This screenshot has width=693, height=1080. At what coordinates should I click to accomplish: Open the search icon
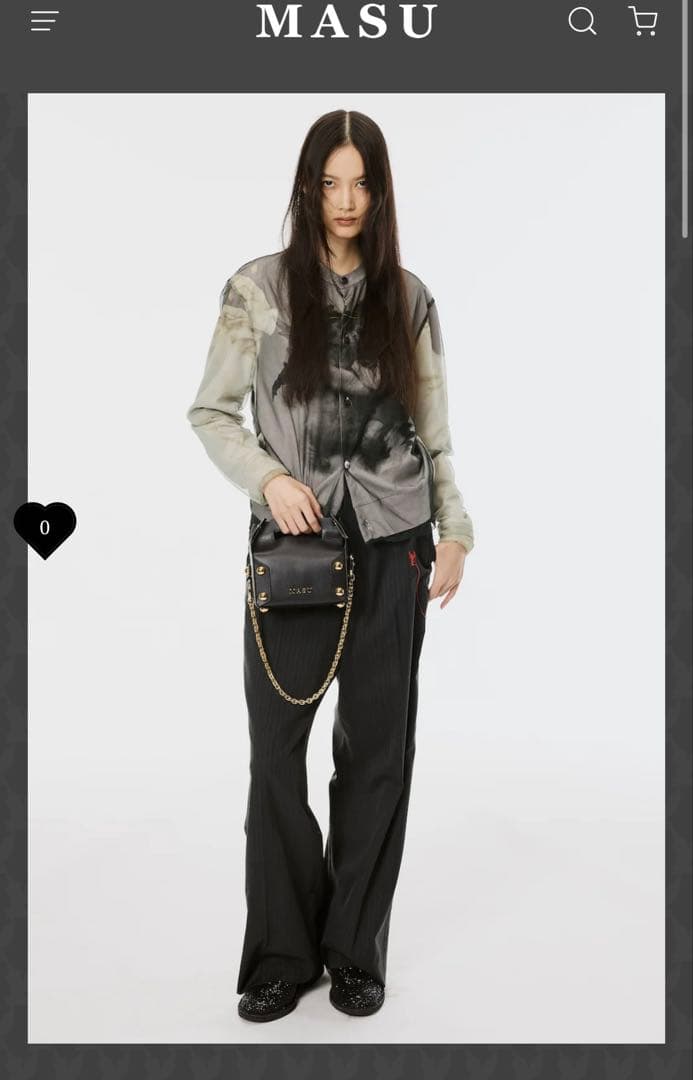(582, 21)
